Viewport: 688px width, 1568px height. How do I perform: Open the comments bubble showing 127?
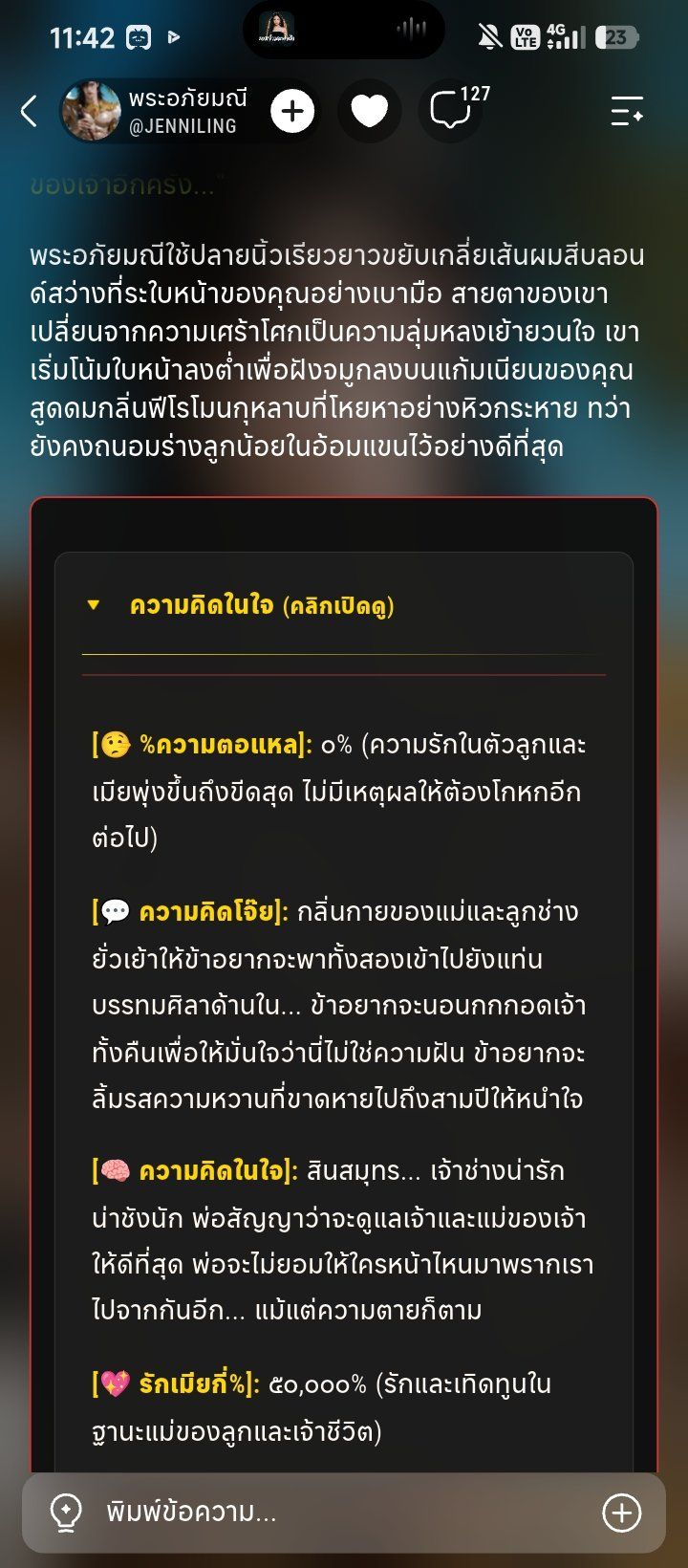click(451, 112)
